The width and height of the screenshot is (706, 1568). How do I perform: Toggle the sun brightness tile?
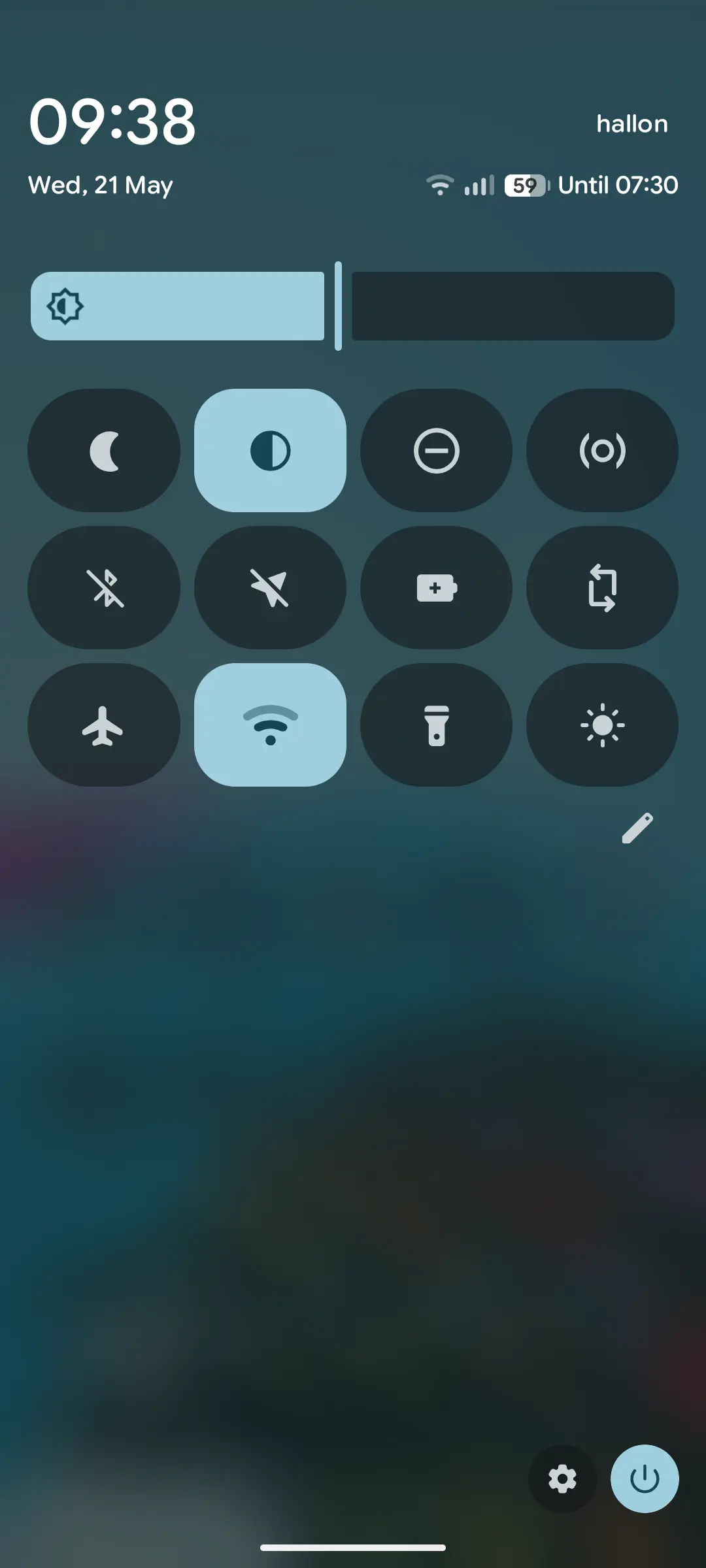click(x=602, y=725)
